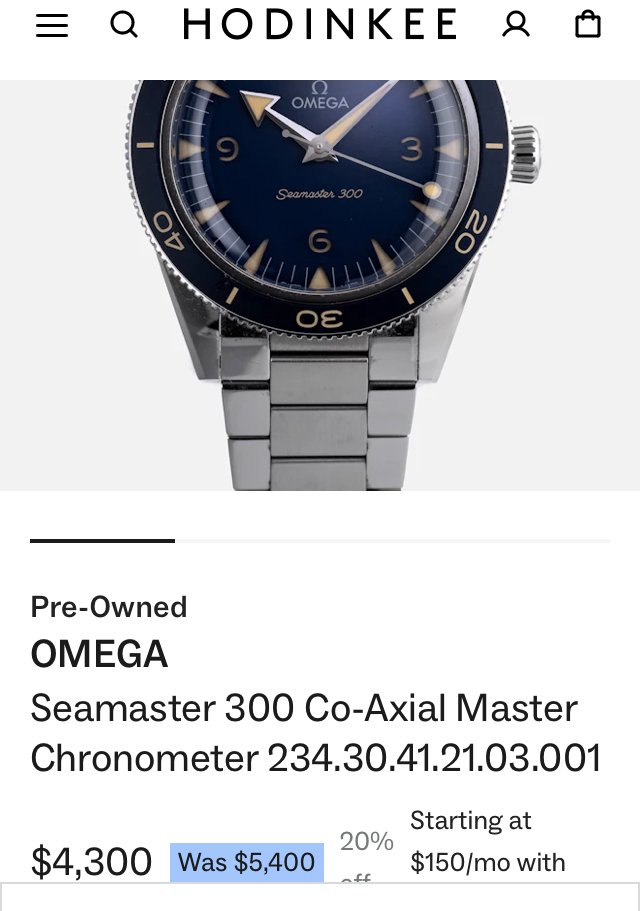Open the account profile icon

pyautogui.click(x=516, y=25)
